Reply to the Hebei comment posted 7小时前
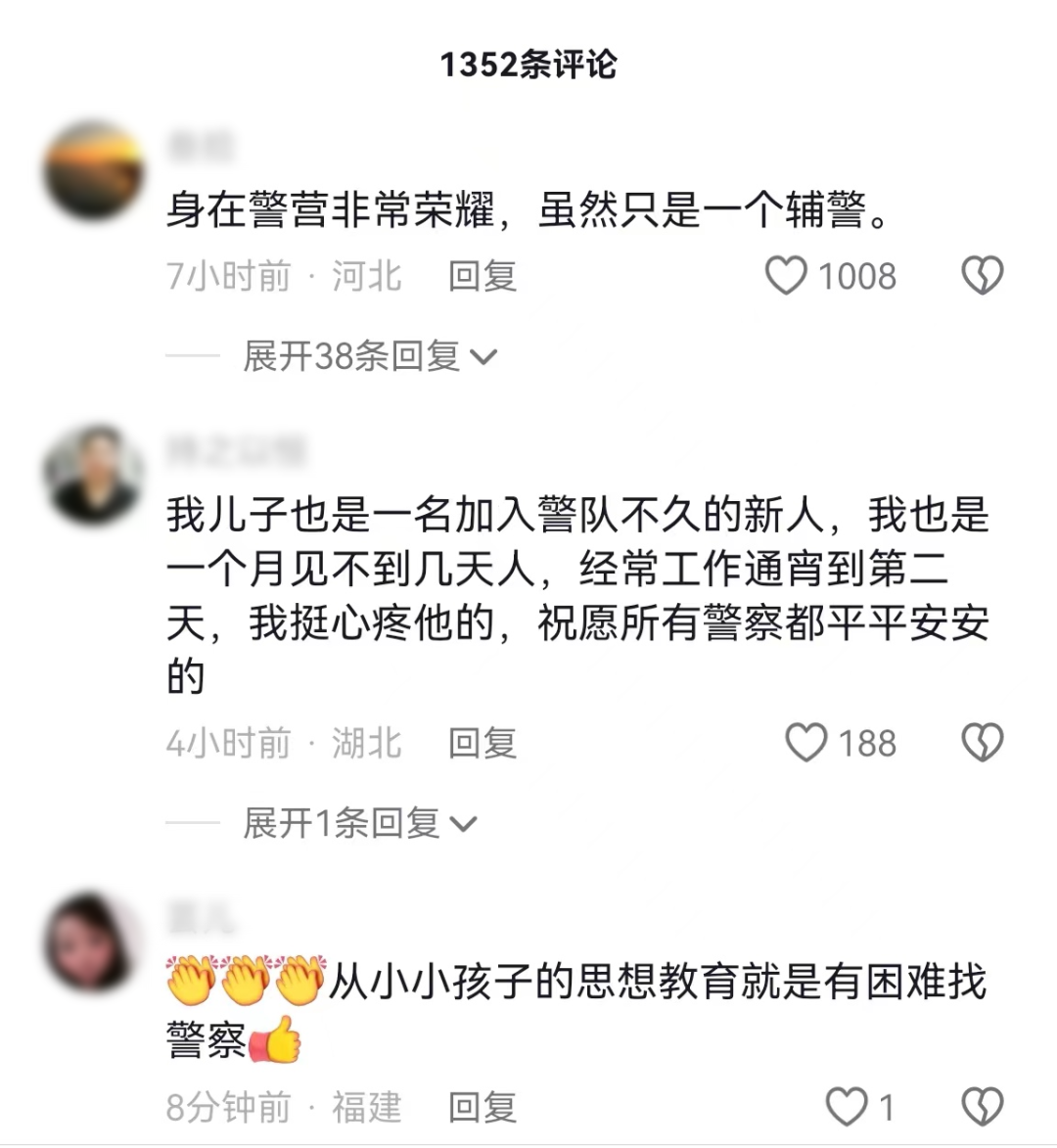The width and height of the screenshot is (1057, 1148). [482, 276]
